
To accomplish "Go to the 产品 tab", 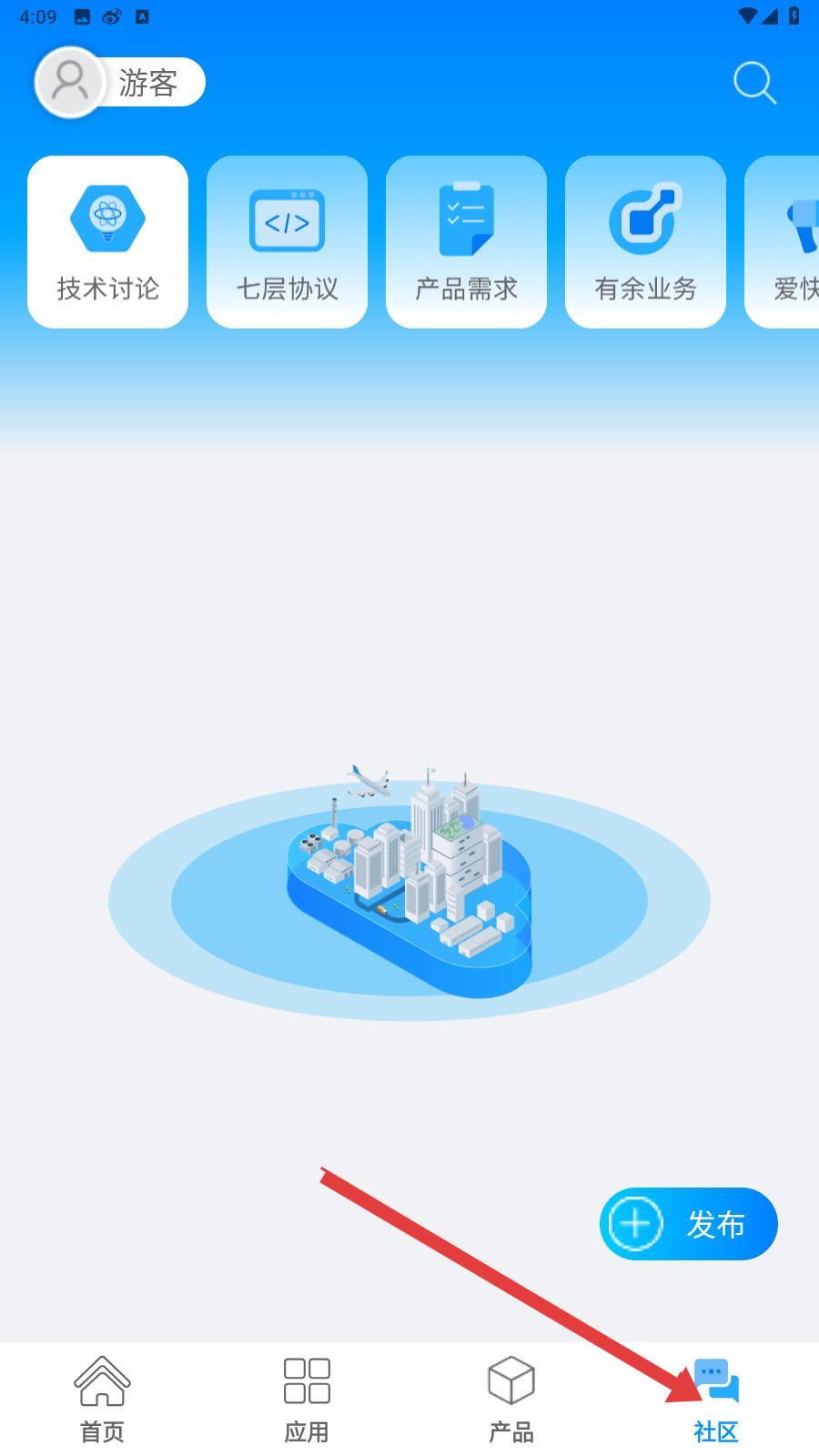I will pyautogui.click(x=511, y=1399).
